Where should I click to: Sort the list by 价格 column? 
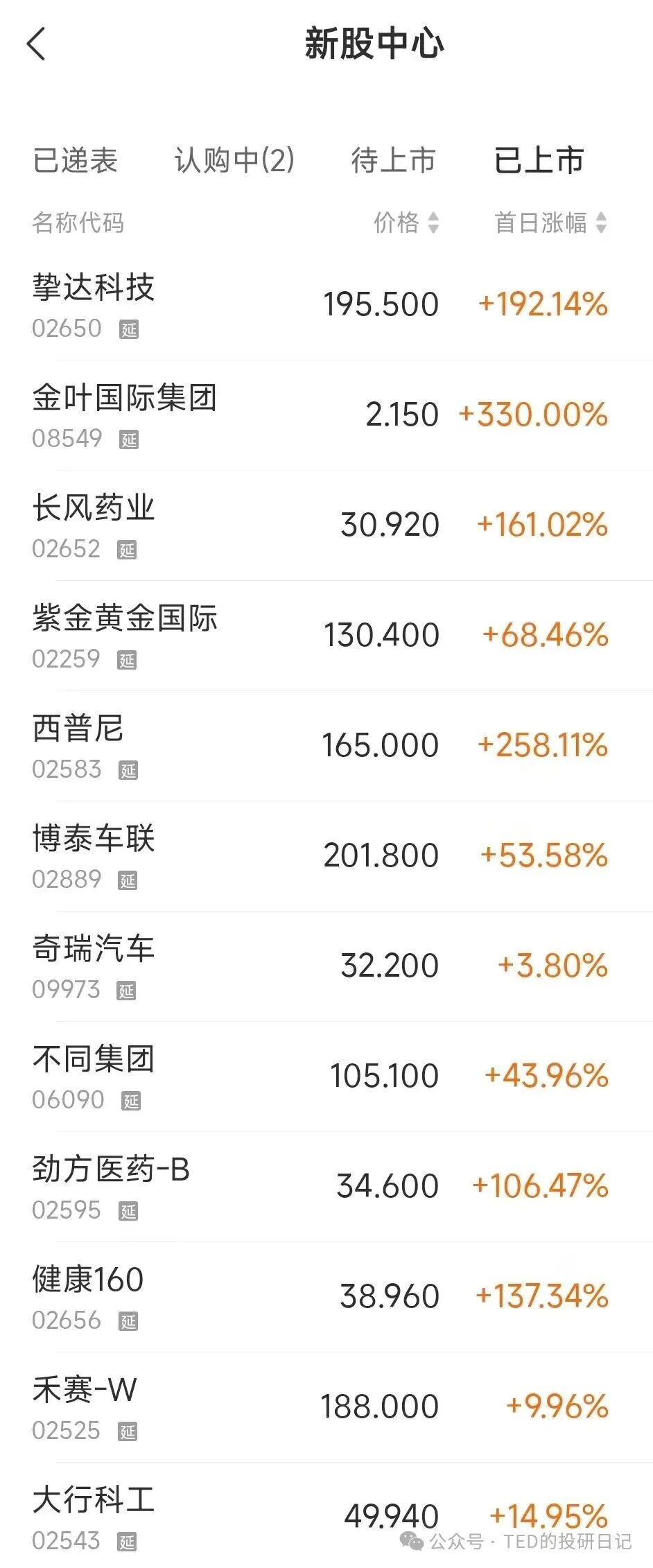pos(404,223)
